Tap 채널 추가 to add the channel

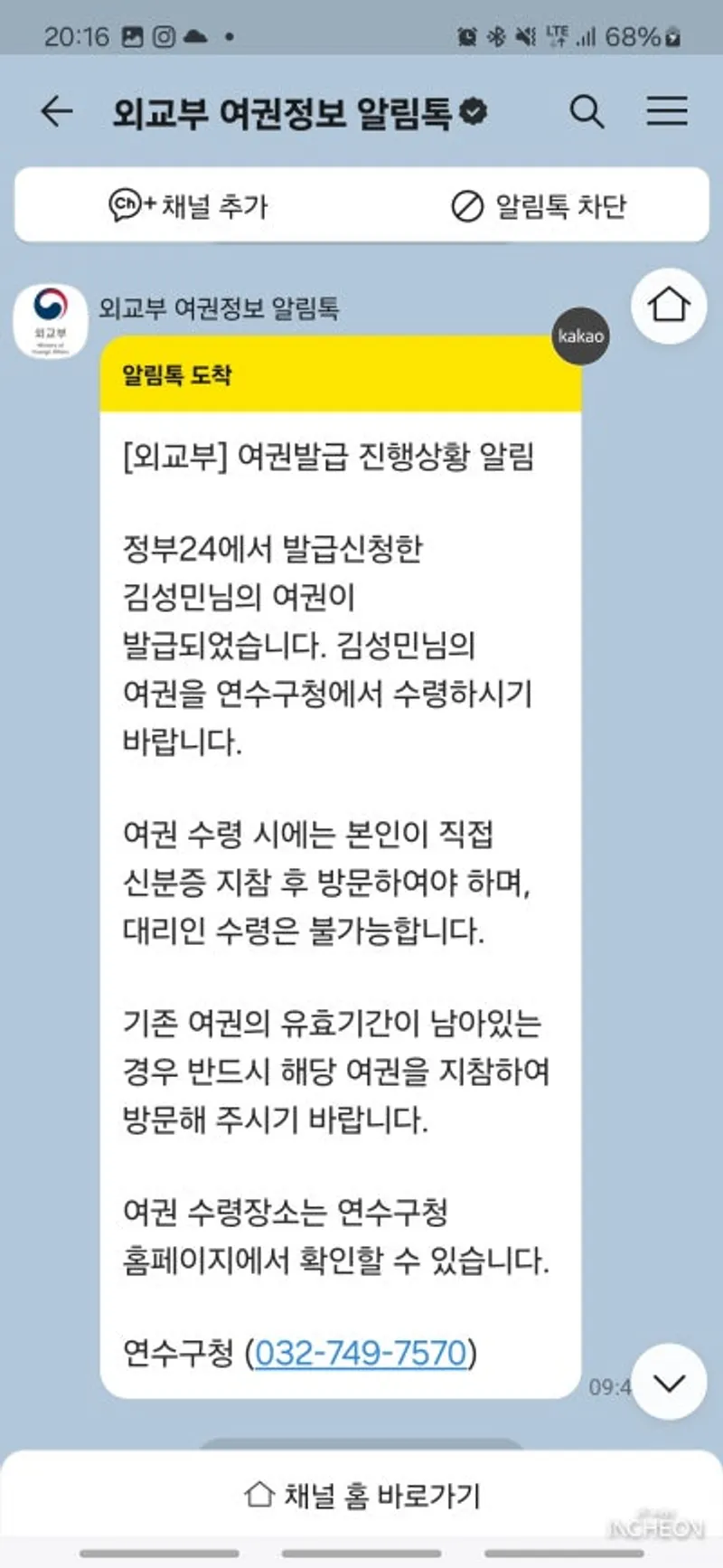(x=188, y=206)
